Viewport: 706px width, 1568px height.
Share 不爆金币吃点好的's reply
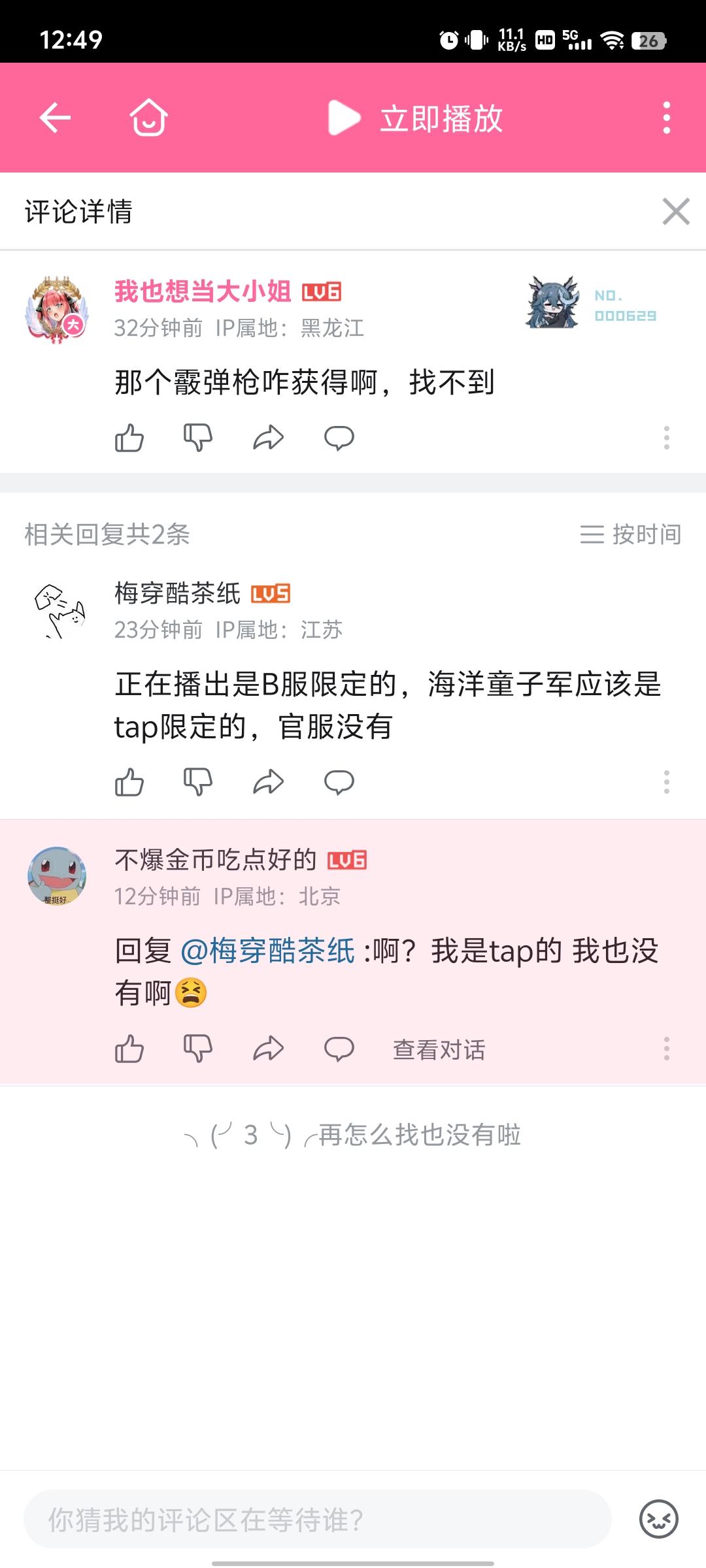click(x=268, y=1049)
